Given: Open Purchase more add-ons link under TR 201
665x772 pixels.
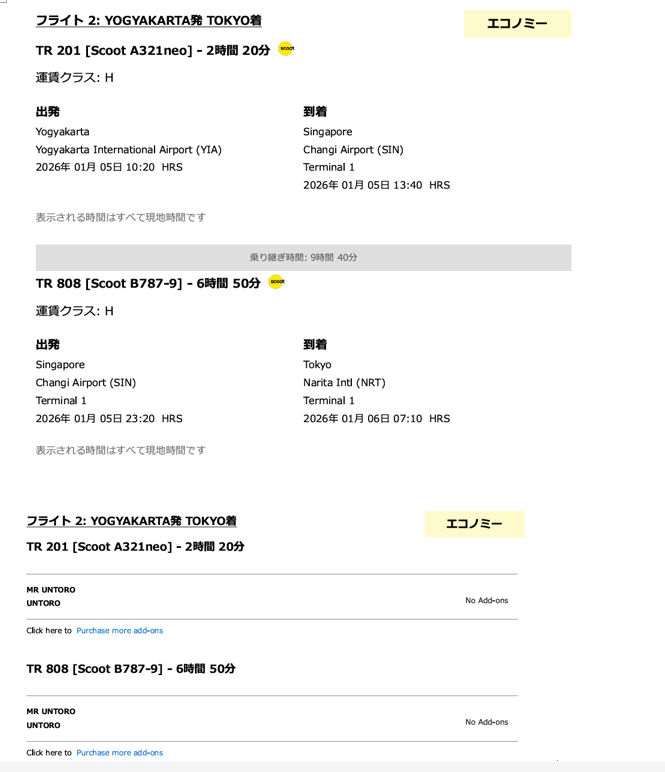Looking at the screenshot, I should [x=119, y=631].
